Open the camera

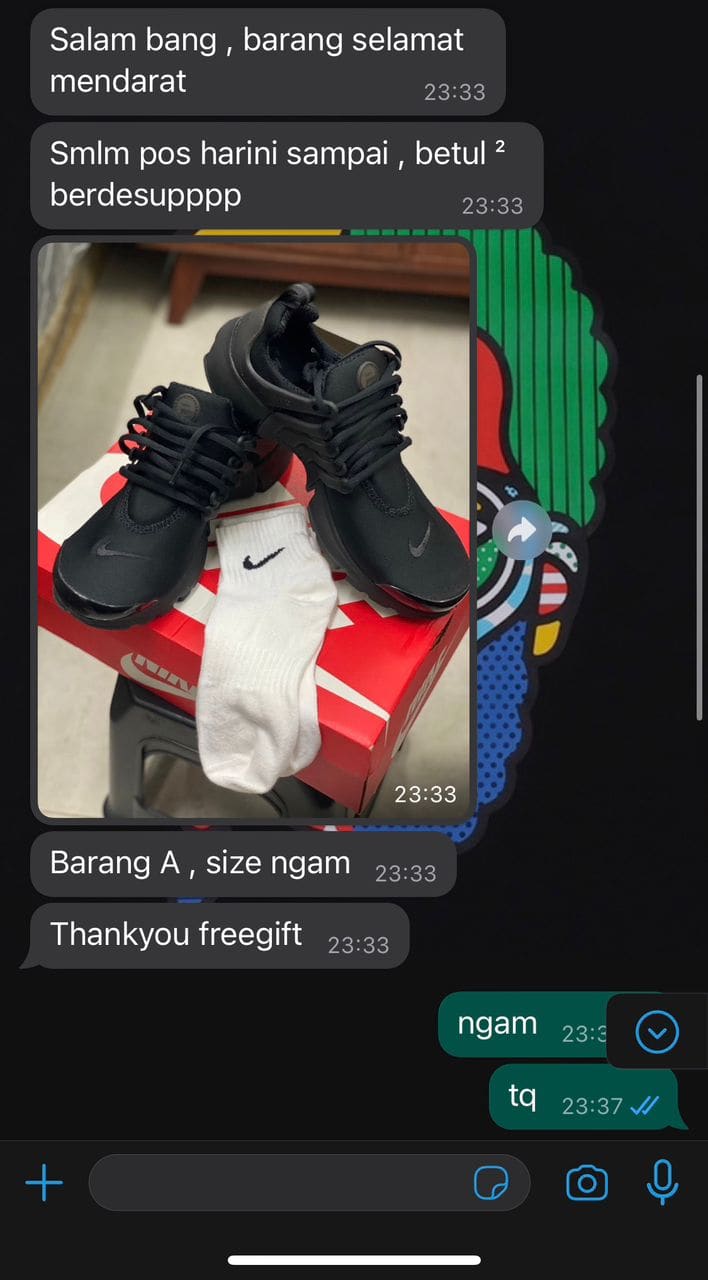pyautogui.click(x=587, y=1184)
